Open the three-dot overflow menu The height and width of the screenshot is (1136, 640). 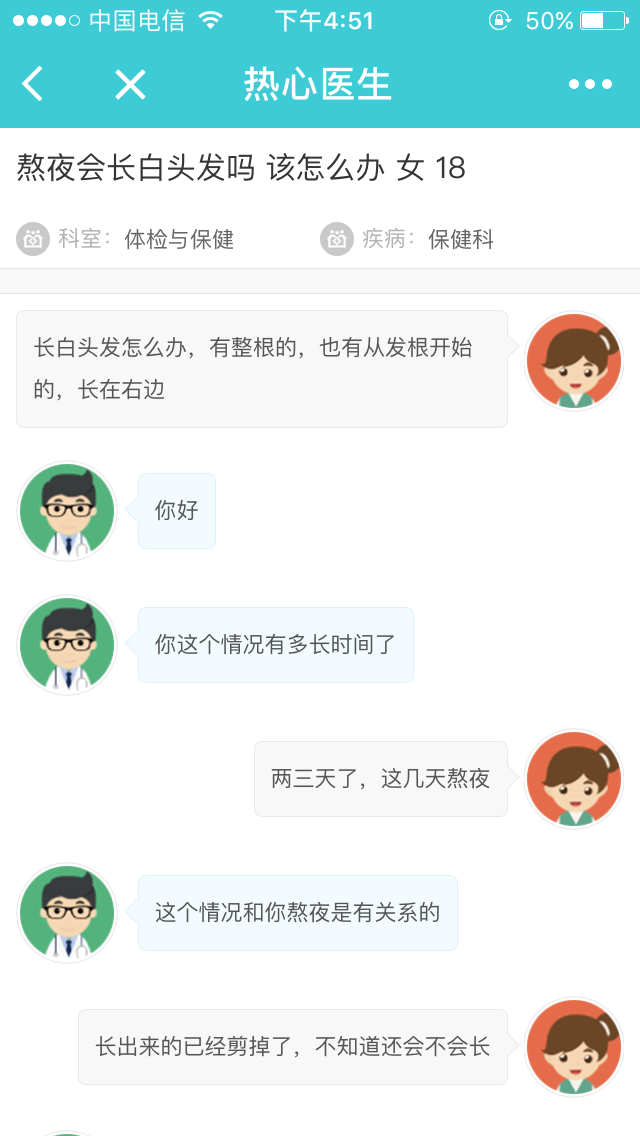coord(590,84)
